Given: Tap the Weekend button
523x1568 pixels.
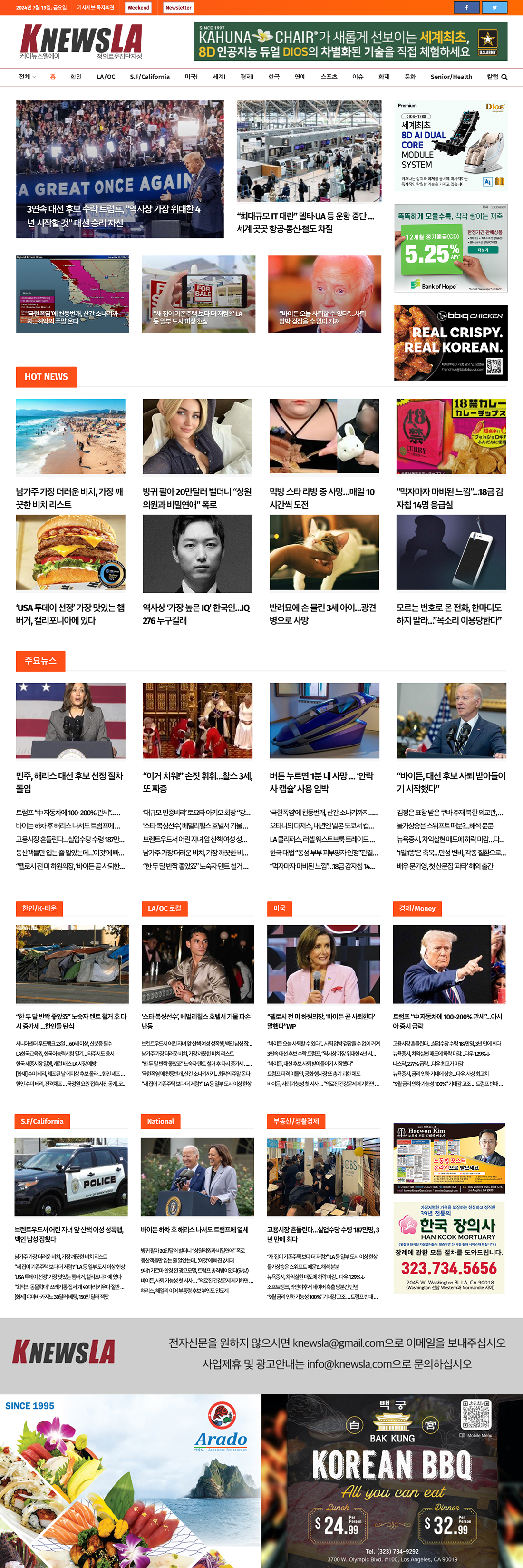Looking at the screenshot, I should pyautogui.click(x=138, y=7).
